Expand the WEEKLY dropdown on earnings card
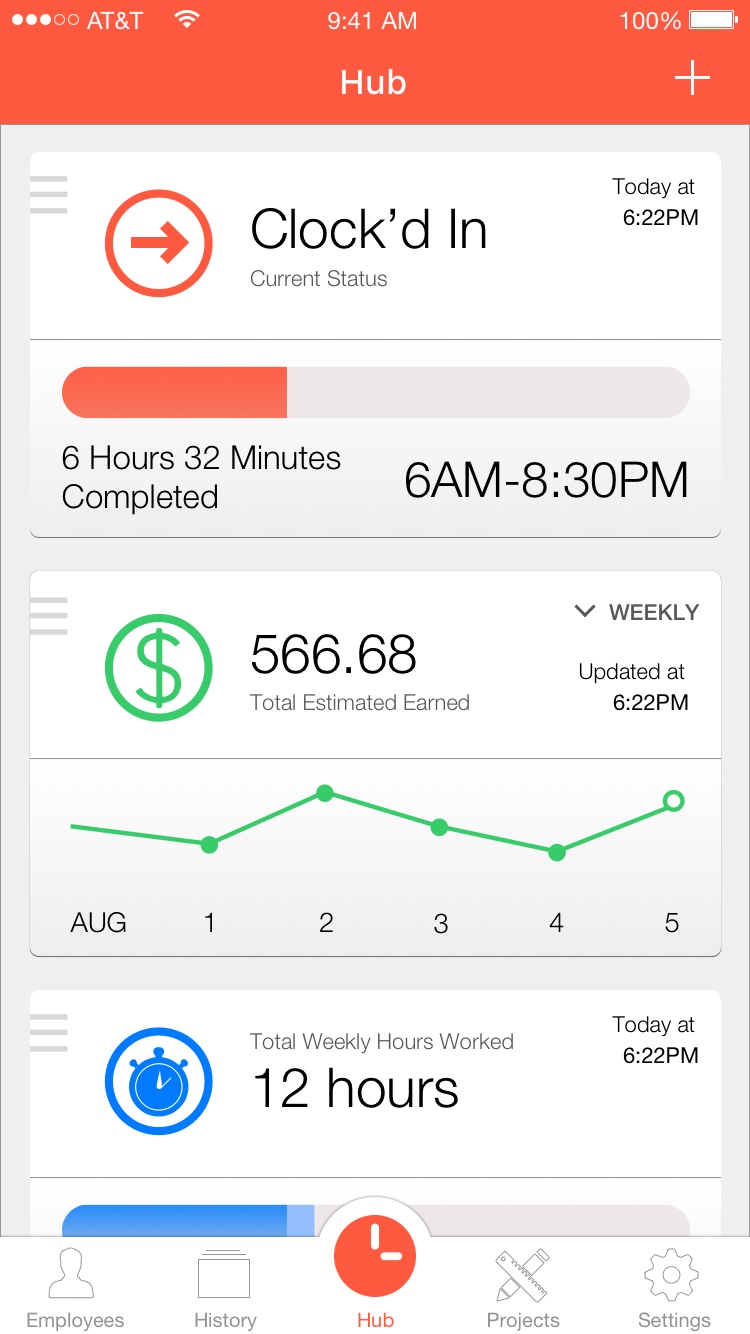750x1334 pixels. tap(637, 612)
